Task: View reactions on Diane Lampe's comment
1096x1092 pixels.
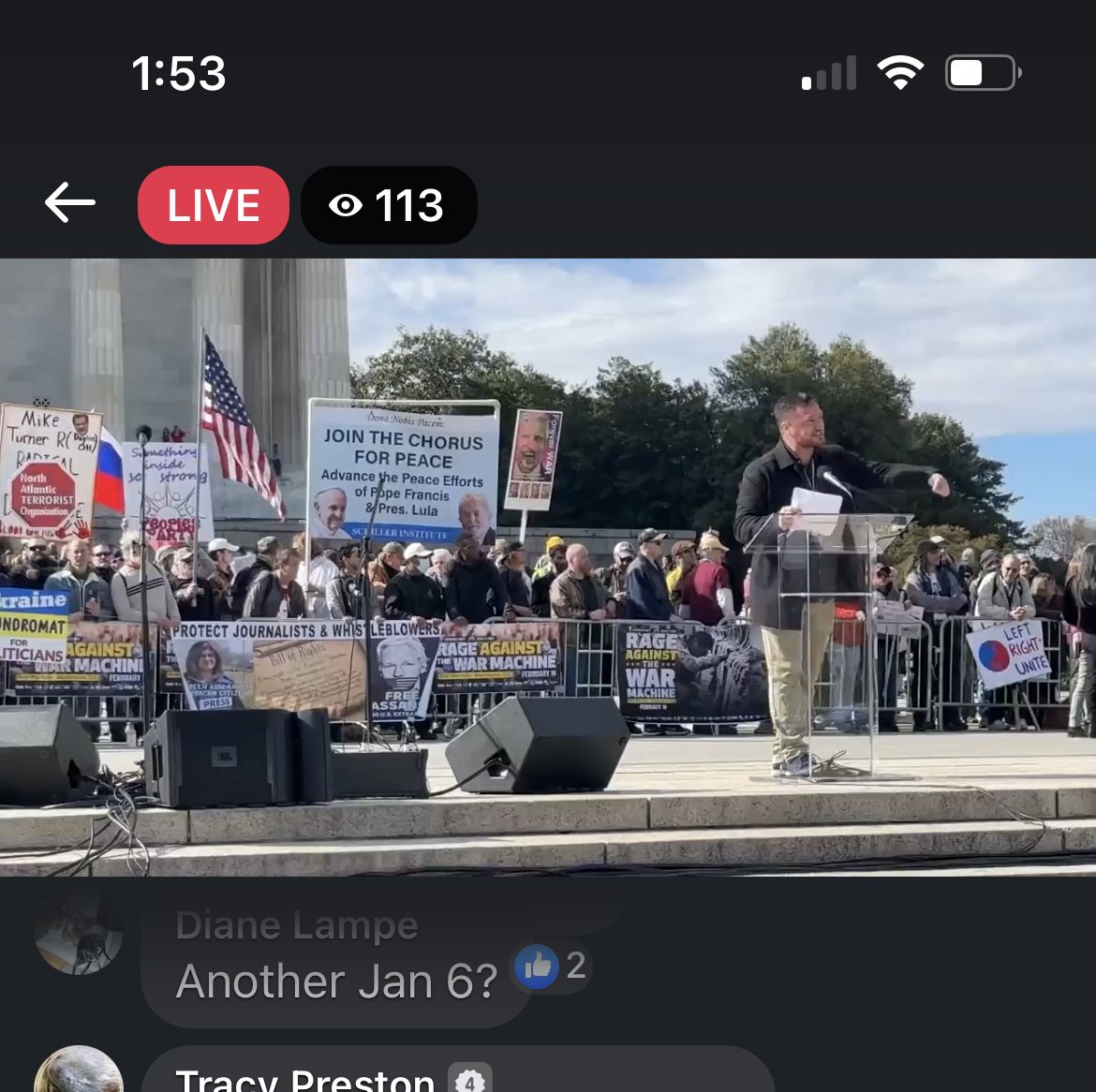Action: (x=551, y=966)
